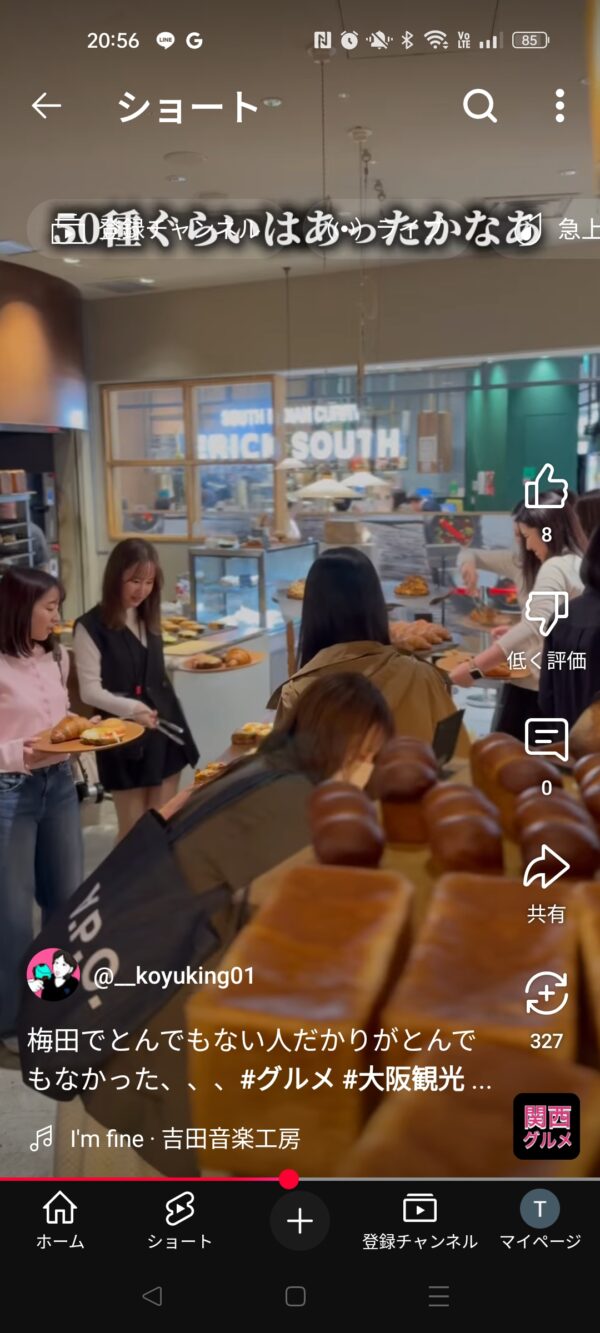
Task: Tap the 関西グルメ sound thumbnail
Action: (x=546, y=1127)
